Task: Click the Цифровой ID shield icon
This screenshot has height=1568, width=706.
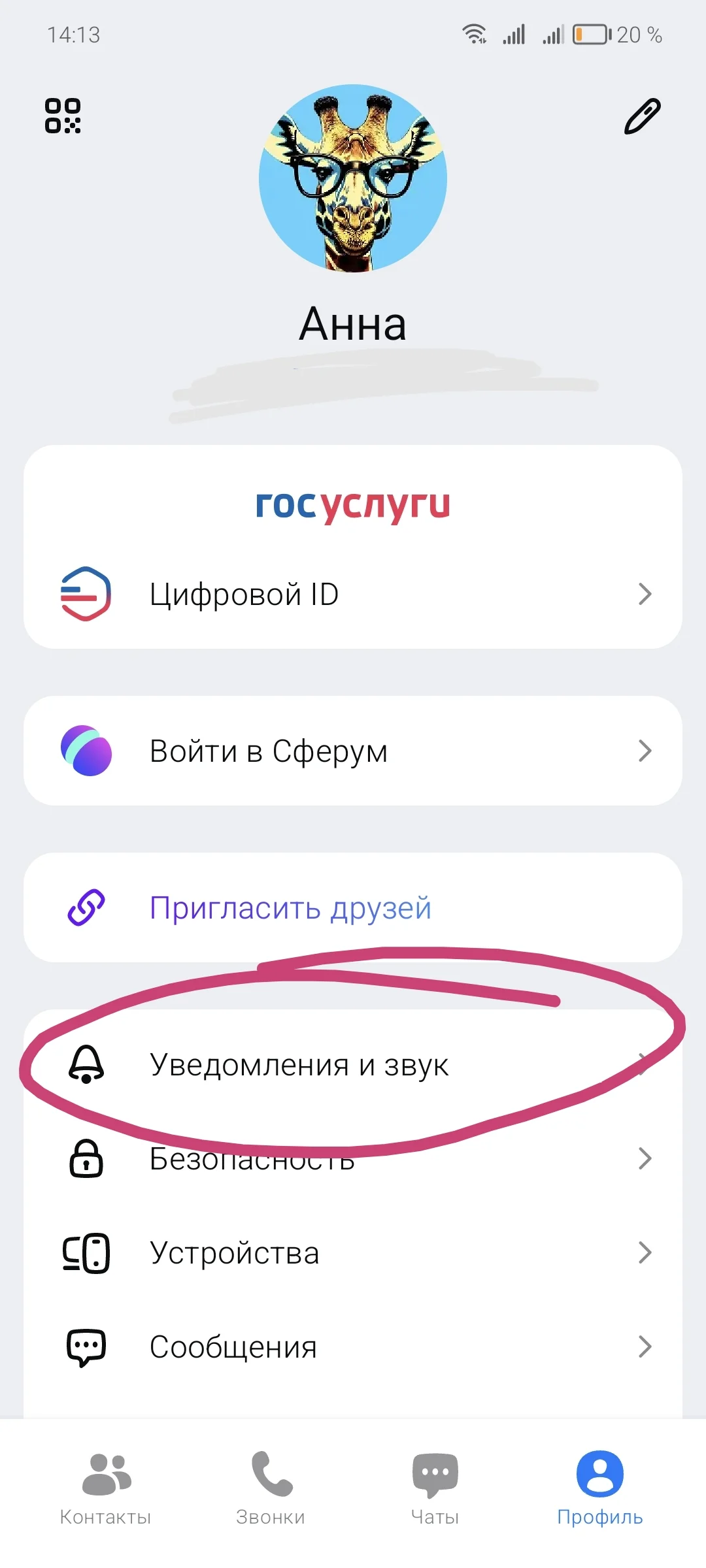Action: [x=85, y=593]
